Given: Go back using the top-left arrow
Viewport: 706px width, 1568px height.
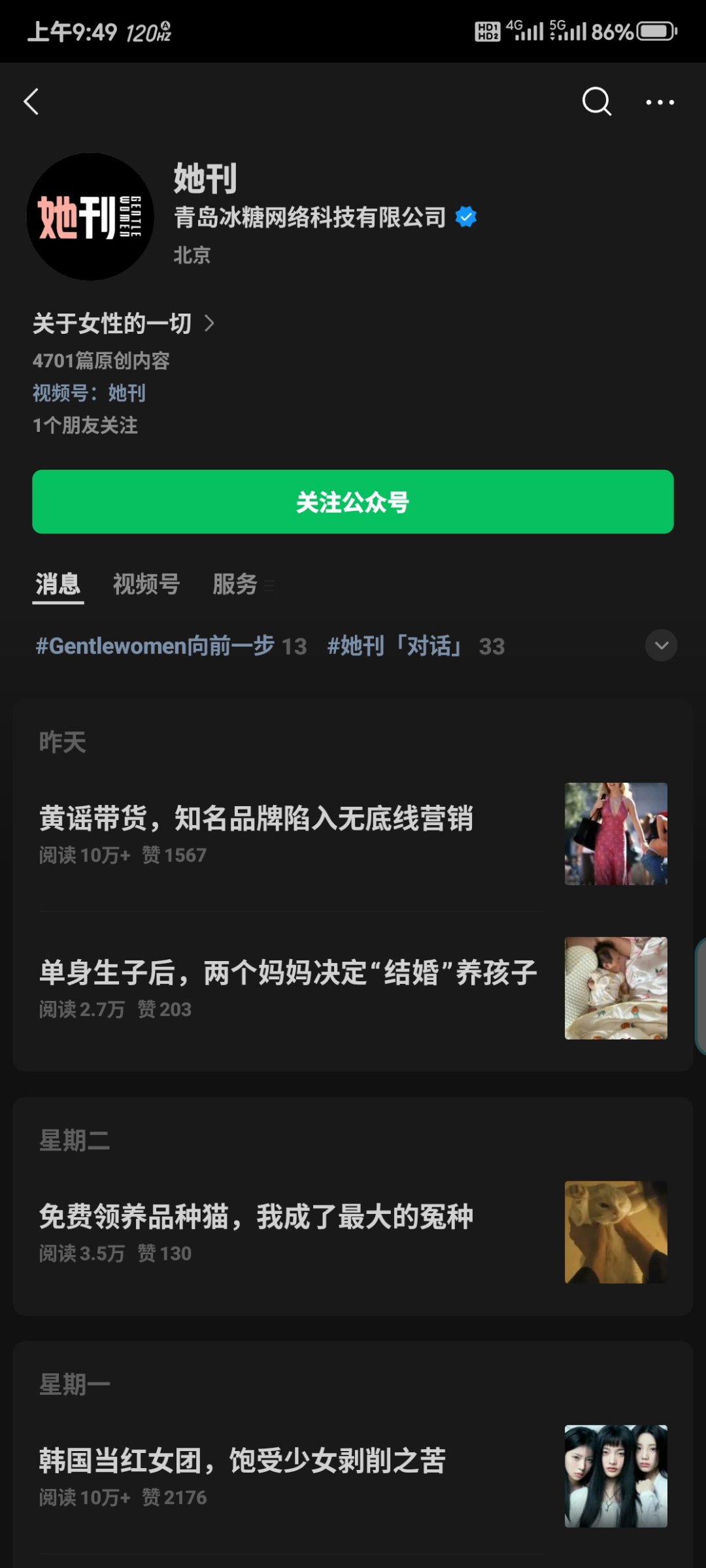Looking at the screenshot, I should click(x=31, y=102).
